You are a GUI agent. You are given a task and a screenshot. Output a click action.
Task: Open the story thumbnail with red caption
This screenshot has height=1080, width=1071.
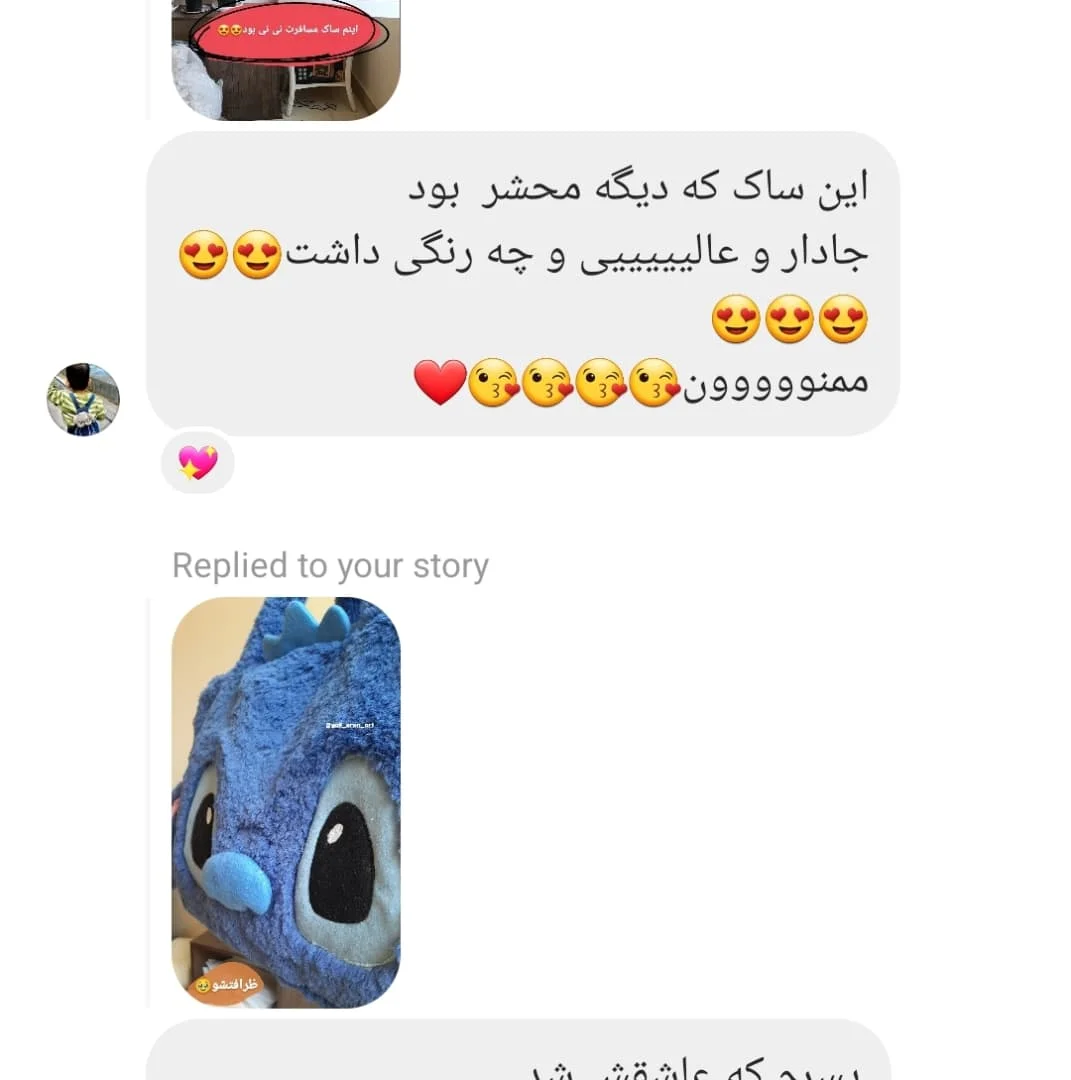point(286,60)
